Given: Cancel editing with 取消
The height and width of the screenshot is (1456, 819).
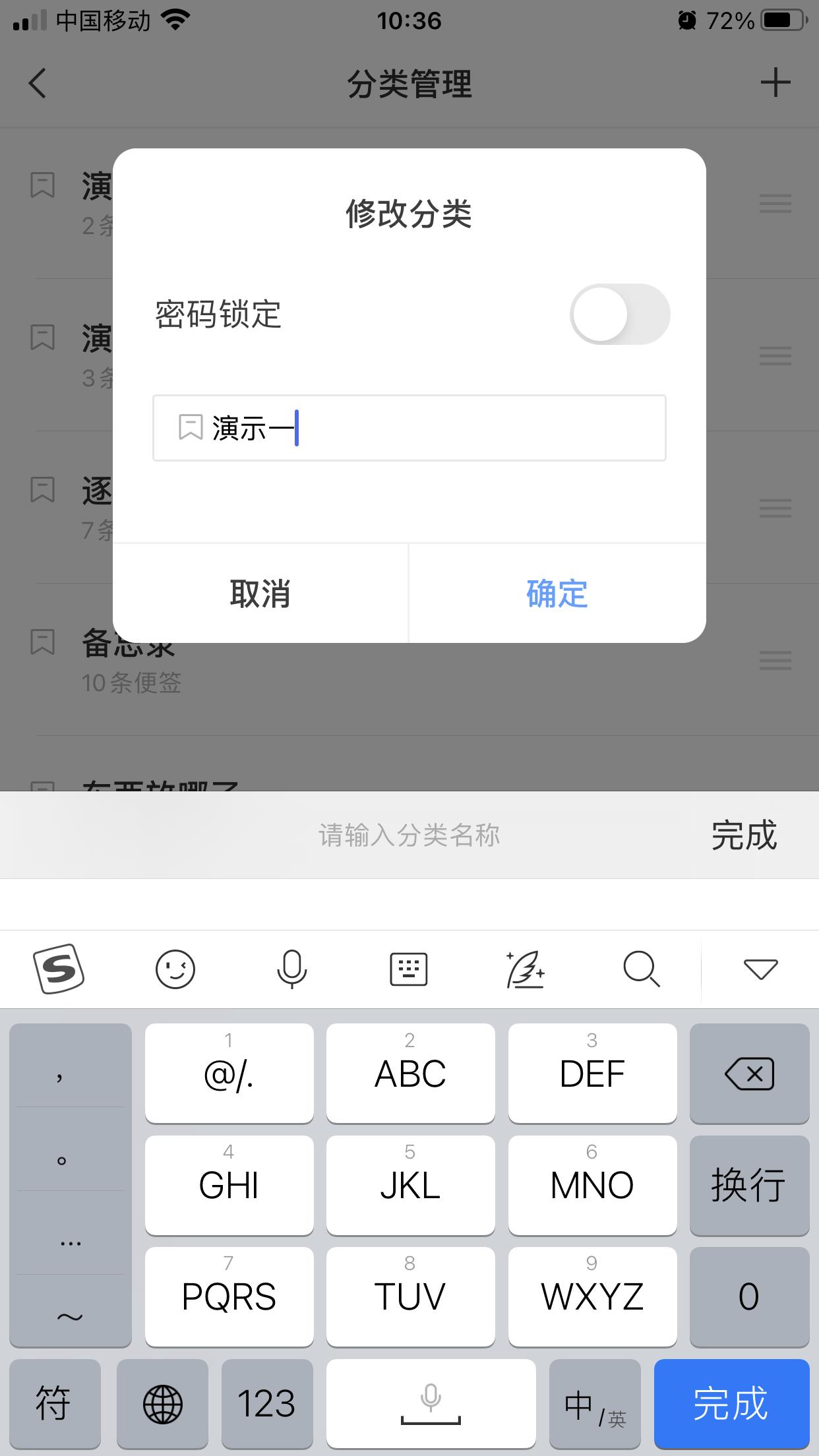Looking at the screenshot, I should click(260, 593).
